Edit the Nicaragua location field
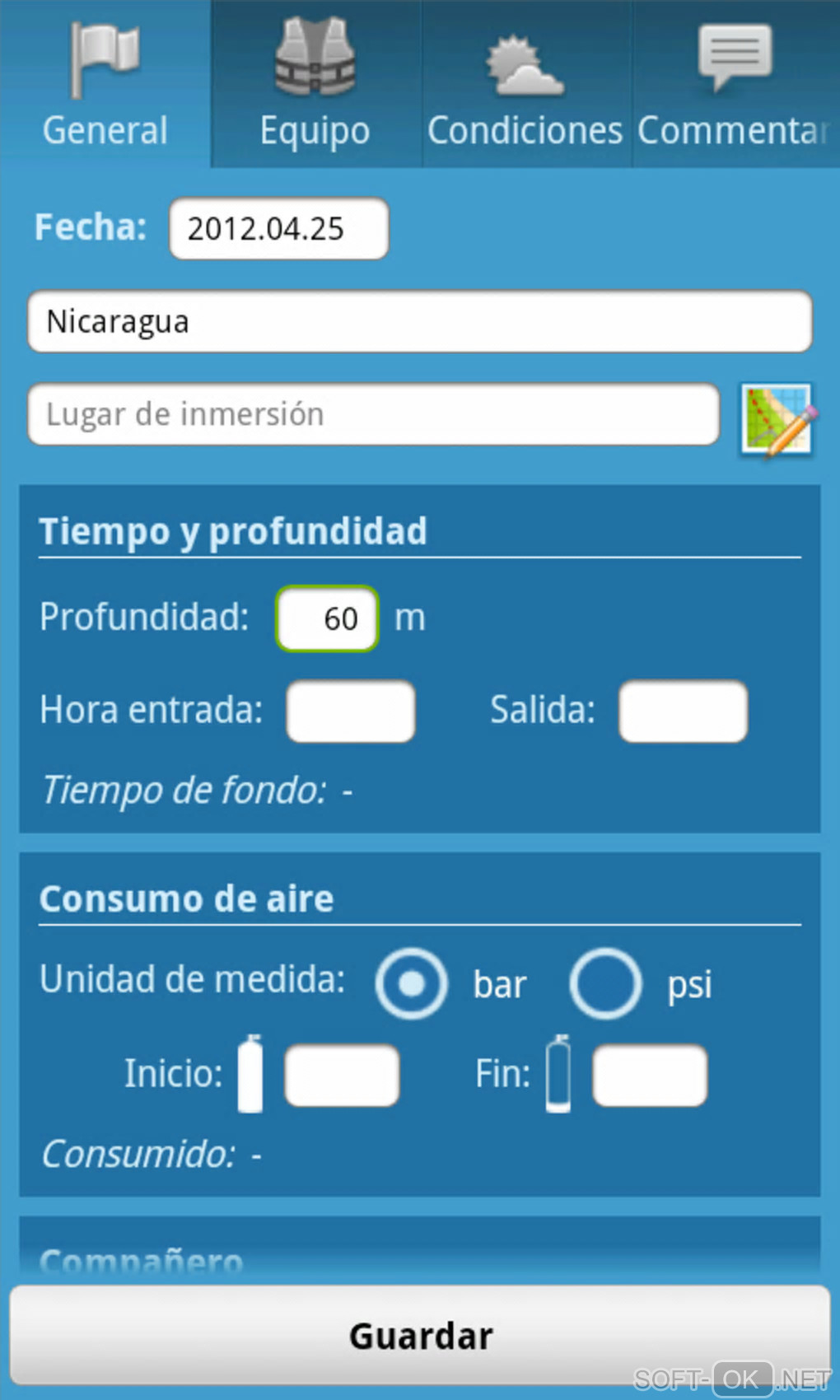 click(x=420, y=322)
